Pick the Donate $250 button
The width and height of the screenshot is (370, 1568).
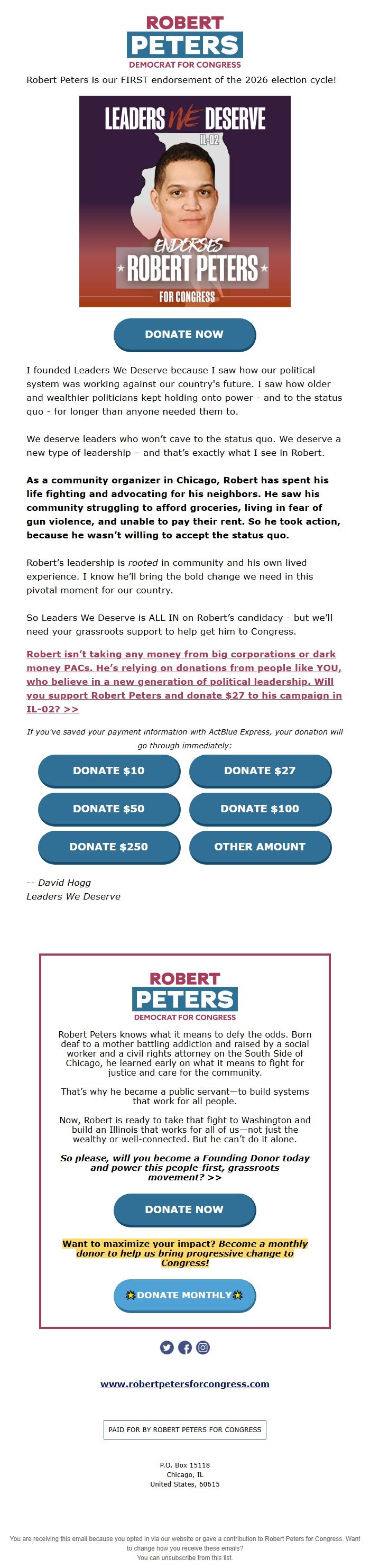point(109,847)
